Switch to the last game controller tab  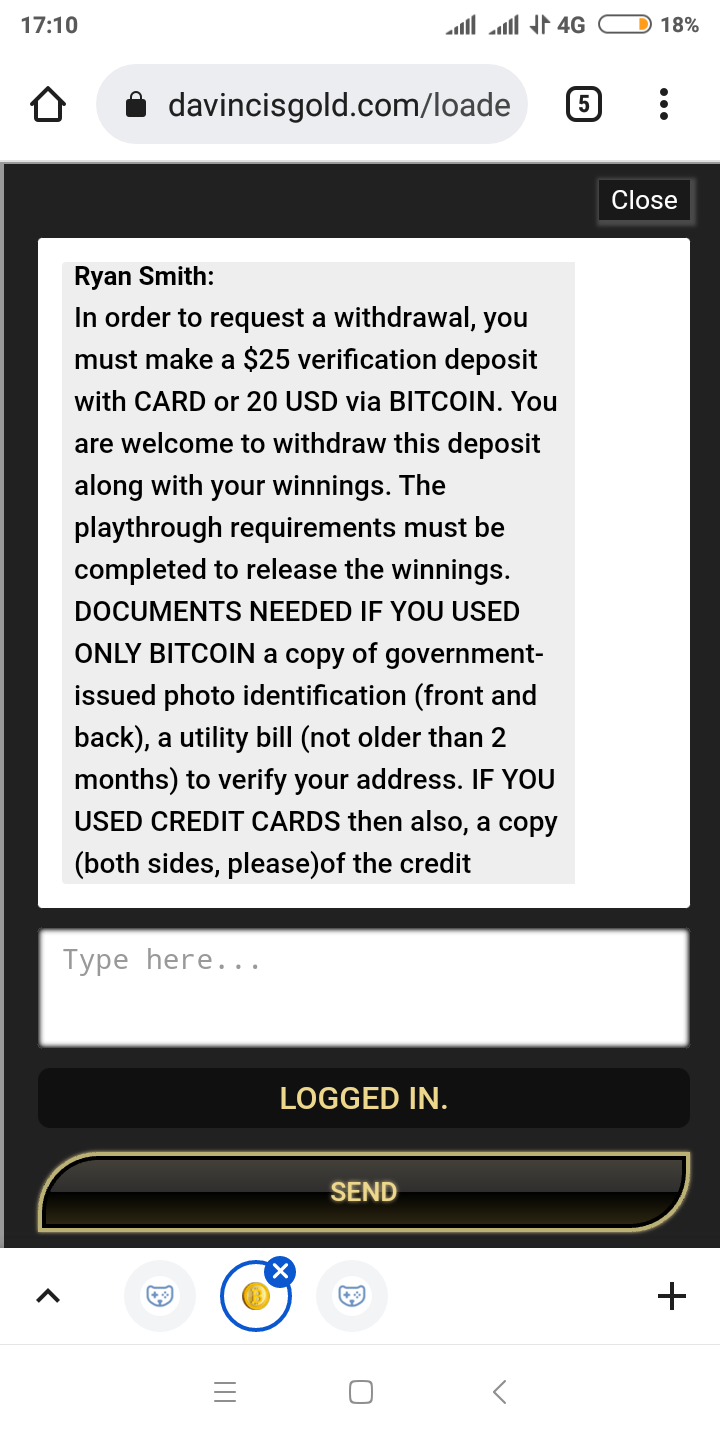pos(352,1296)
